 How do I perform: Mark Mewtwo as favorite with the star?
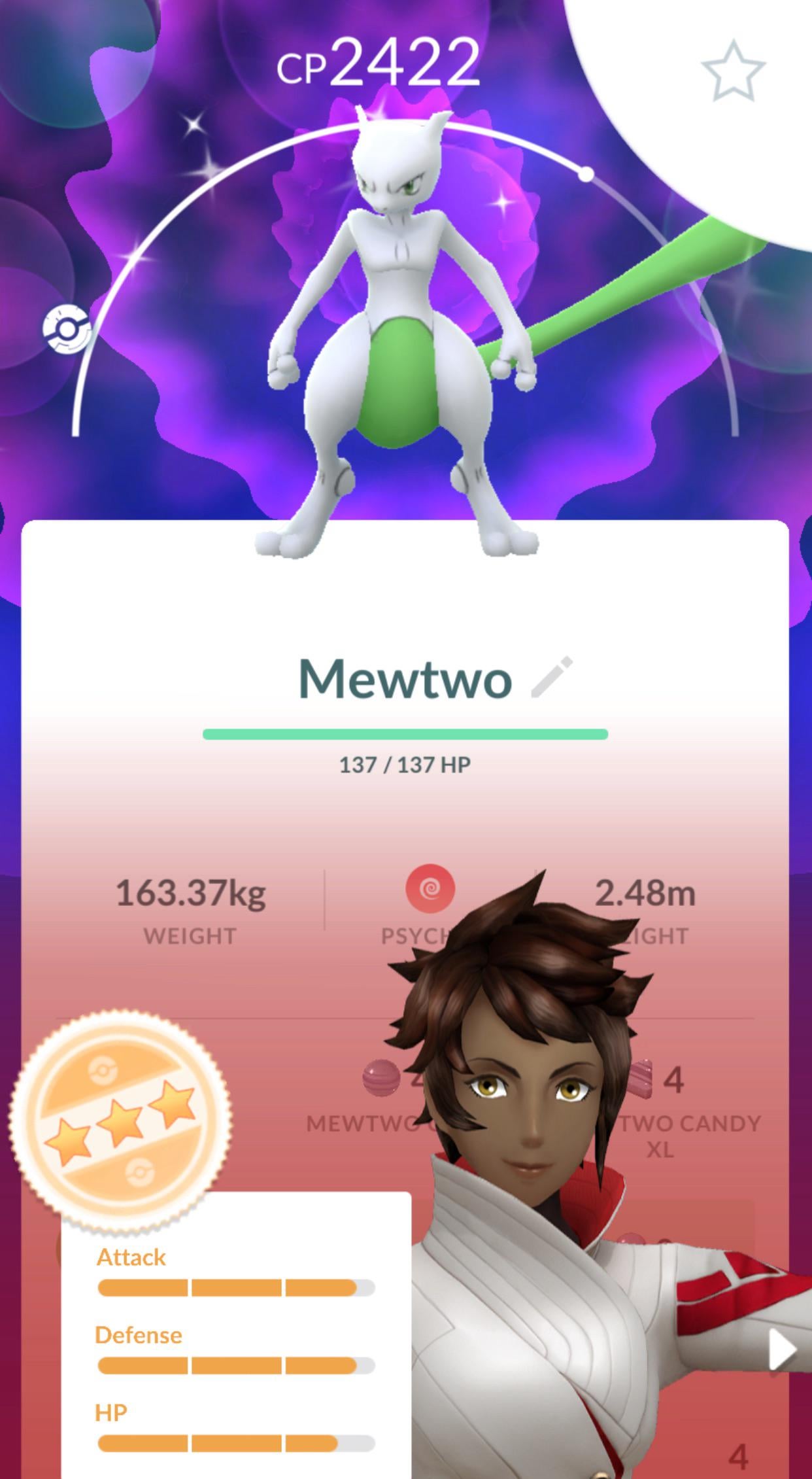(732, 71)
